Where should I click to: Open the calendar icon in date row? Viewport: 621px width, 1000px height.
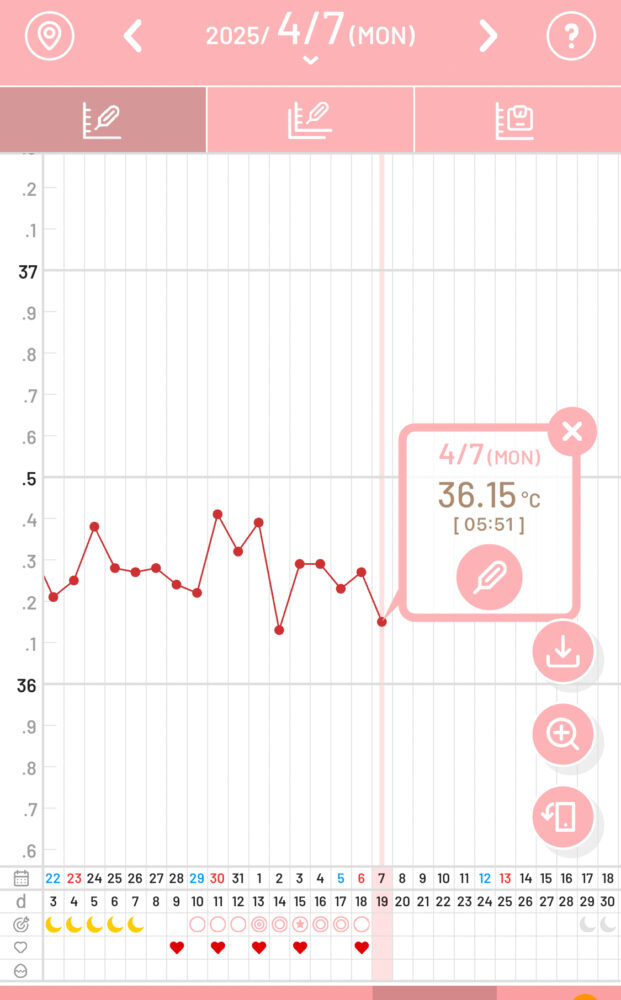point(21,878)
